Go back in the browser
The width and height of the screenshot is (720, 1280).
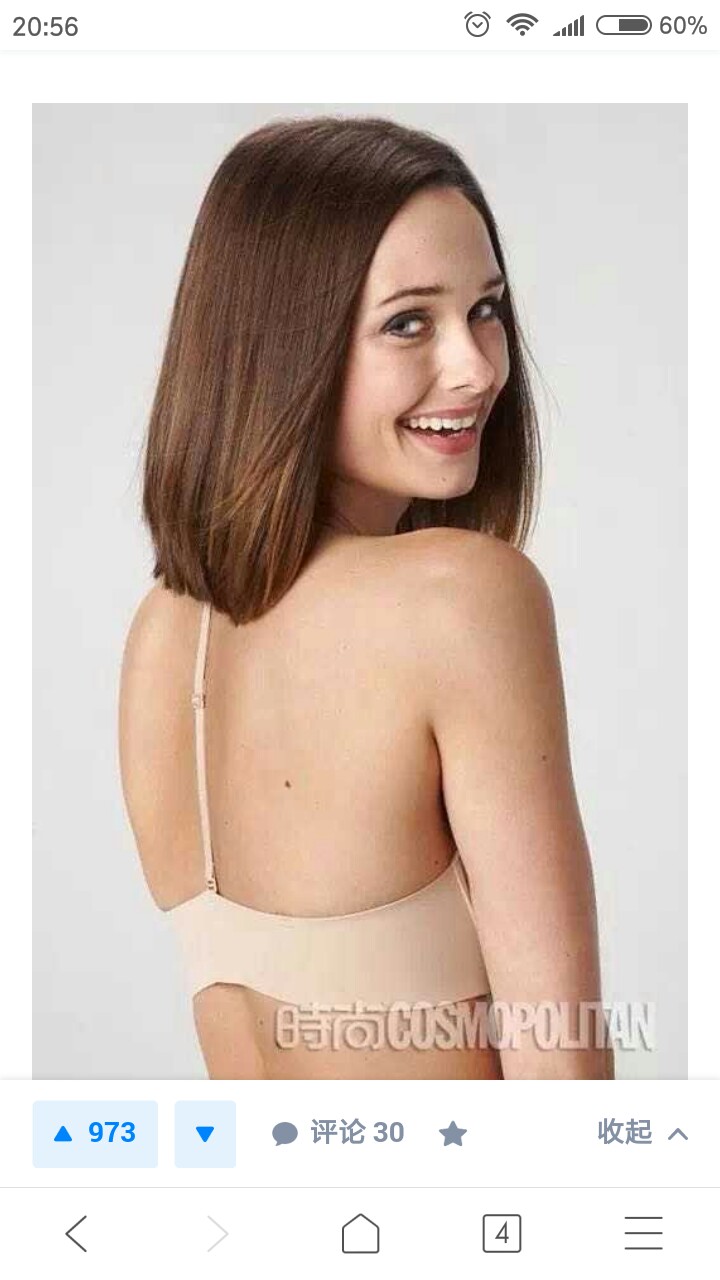tap(77, 1234)
